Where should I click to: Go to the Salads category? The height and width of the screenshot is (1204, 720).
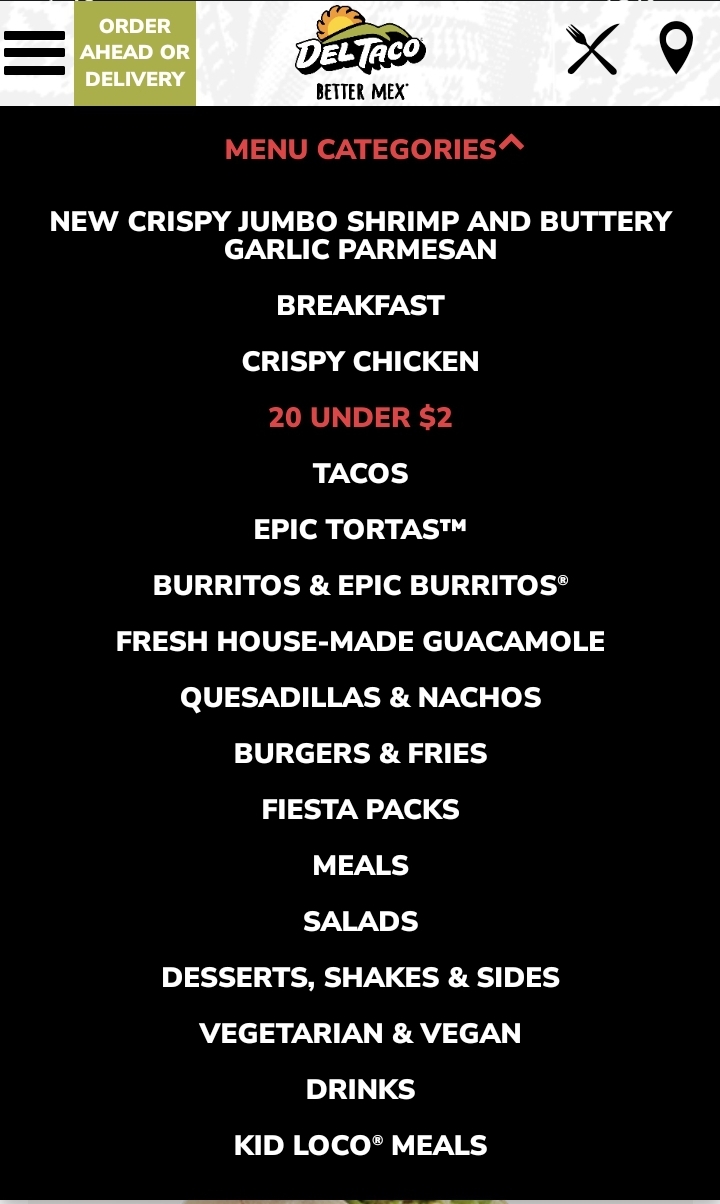tap(360, 921)
